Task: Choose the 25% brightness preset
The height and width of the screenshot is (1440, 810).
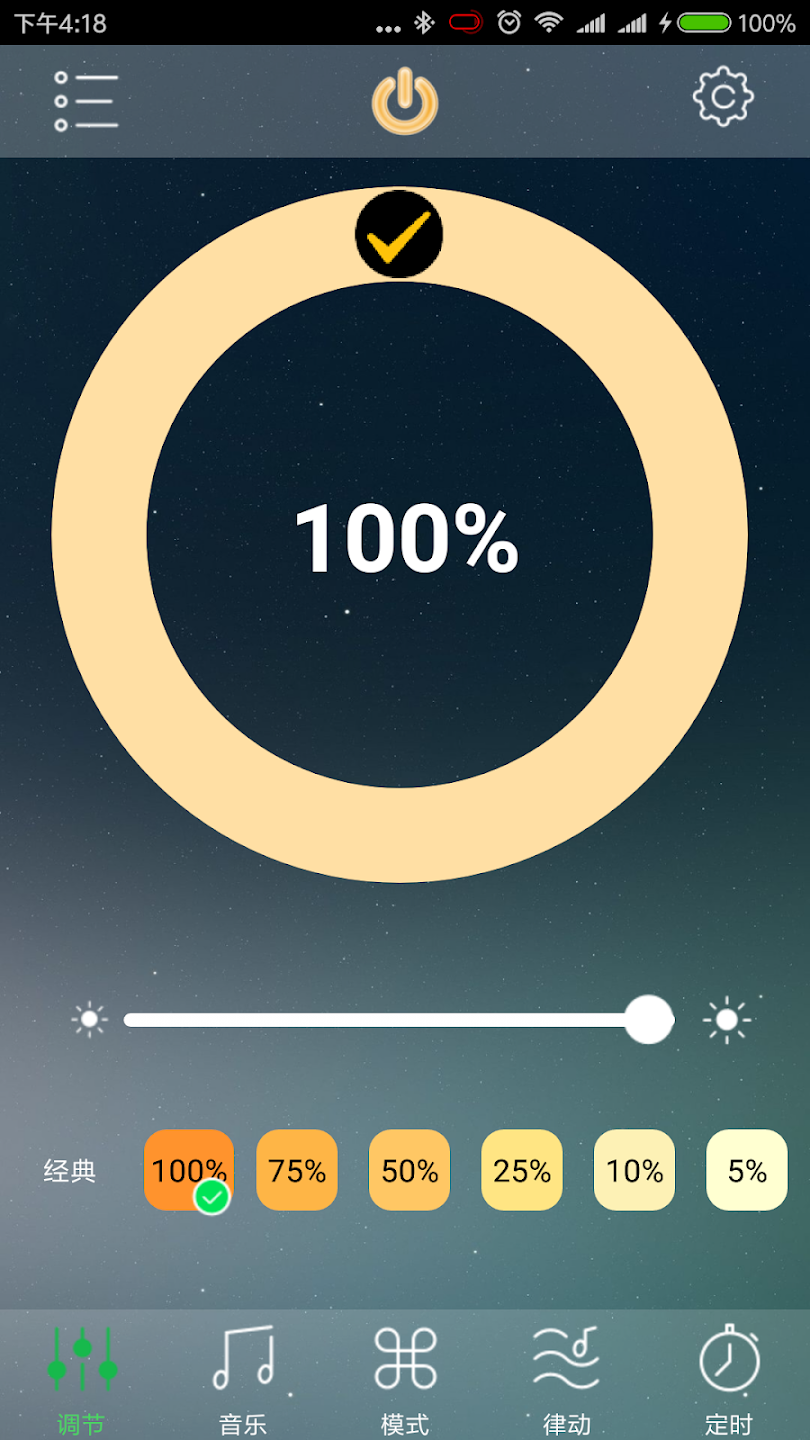Action: 522,1170
